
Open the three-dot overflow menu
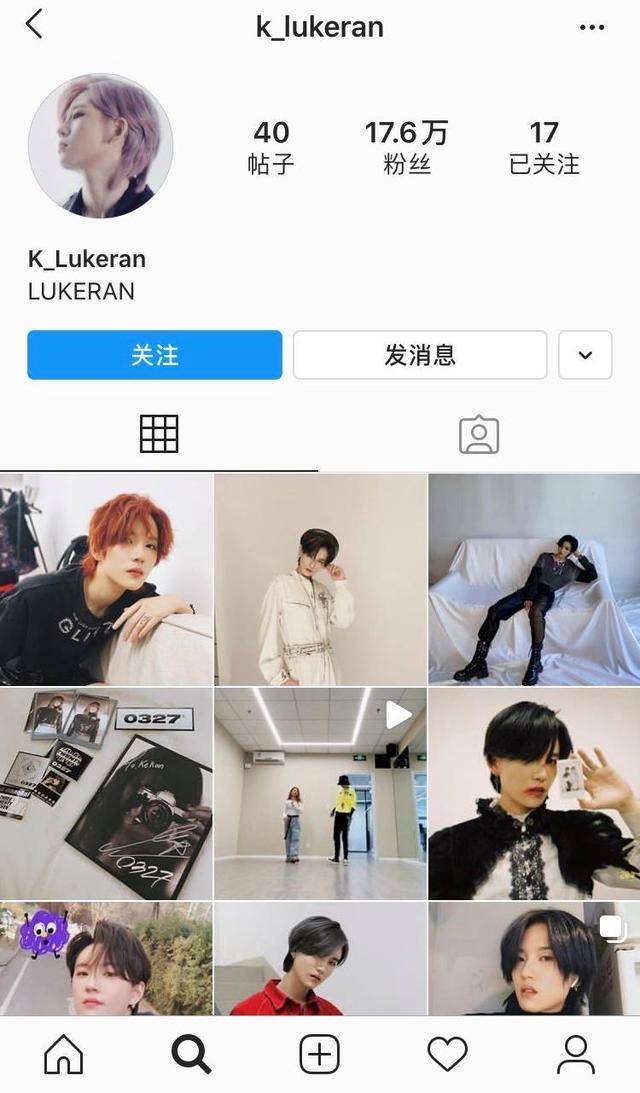pyautogui.click(x=592, y=27)
